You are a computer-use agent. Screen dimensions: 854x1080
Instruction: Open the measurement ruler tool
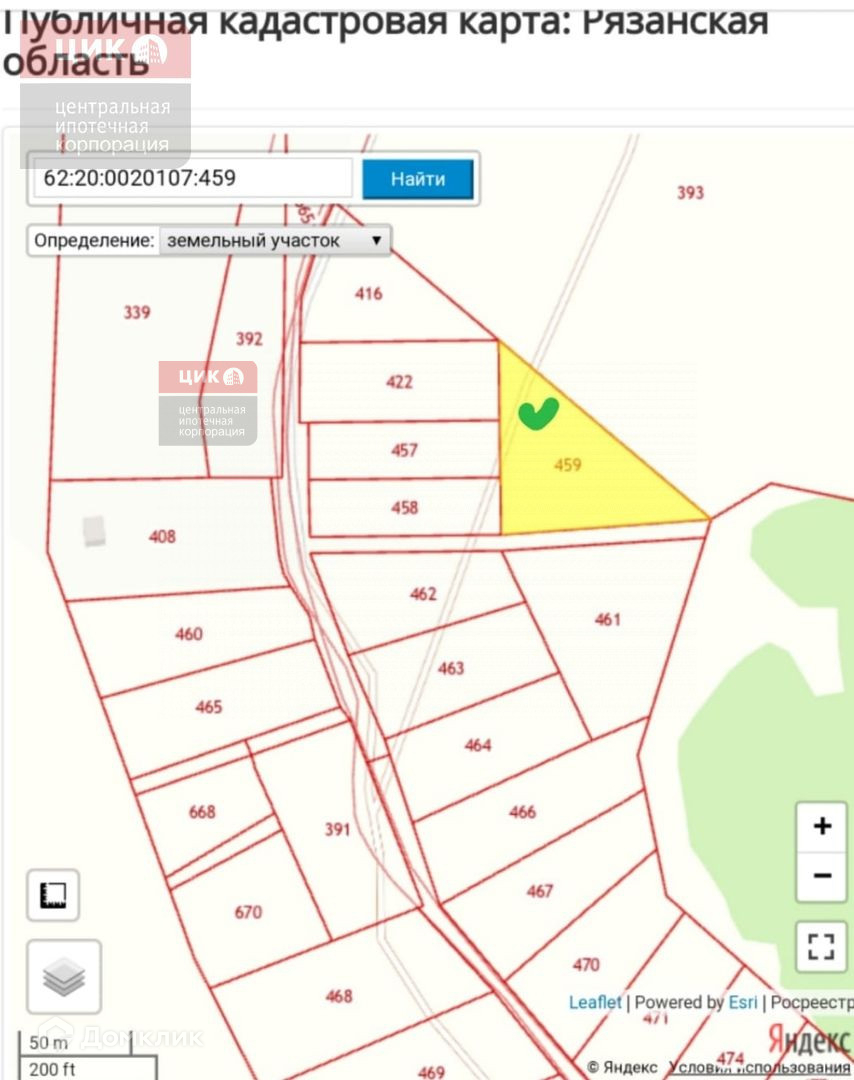click(53, 895)
